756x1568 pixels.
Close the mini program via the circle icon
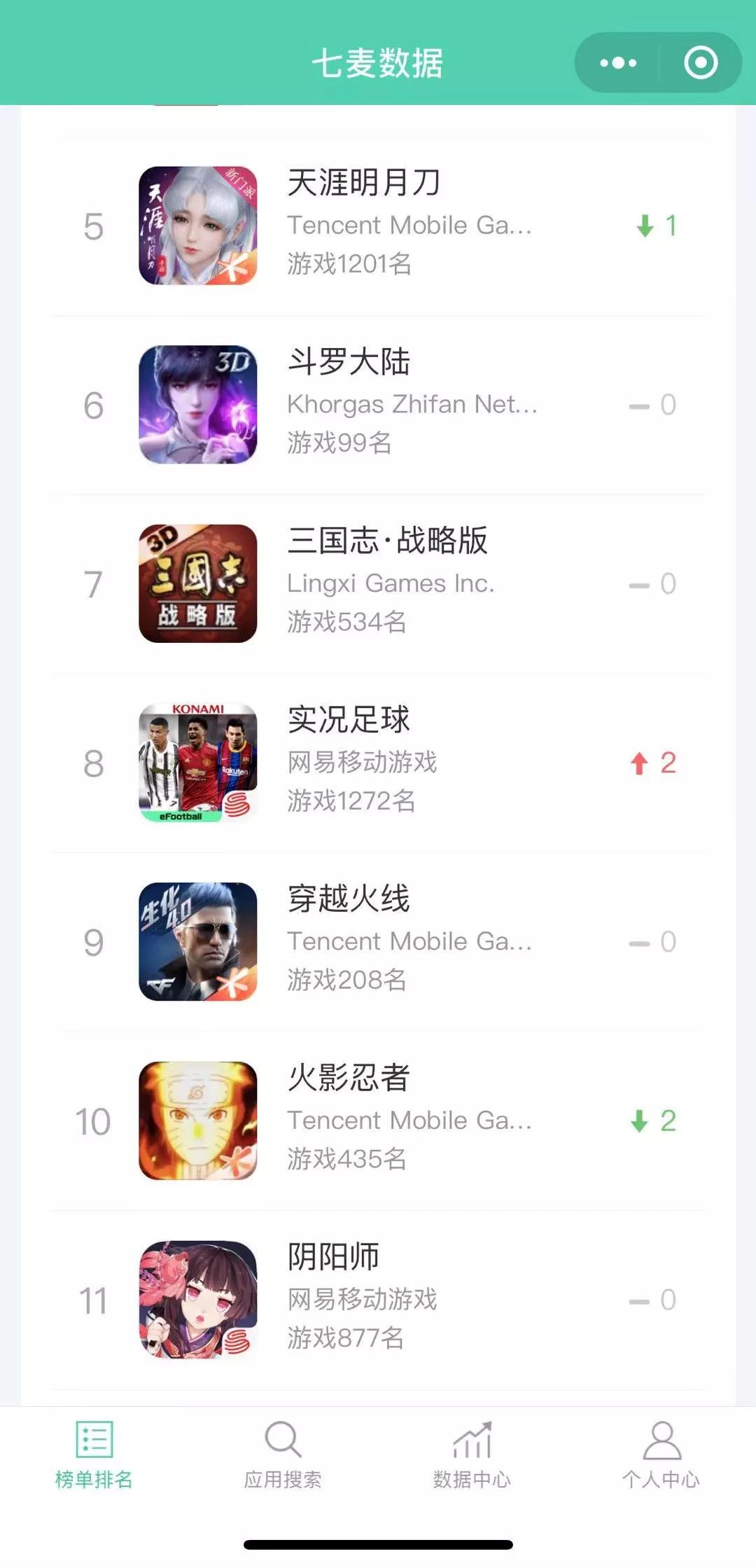coord(701,63)
